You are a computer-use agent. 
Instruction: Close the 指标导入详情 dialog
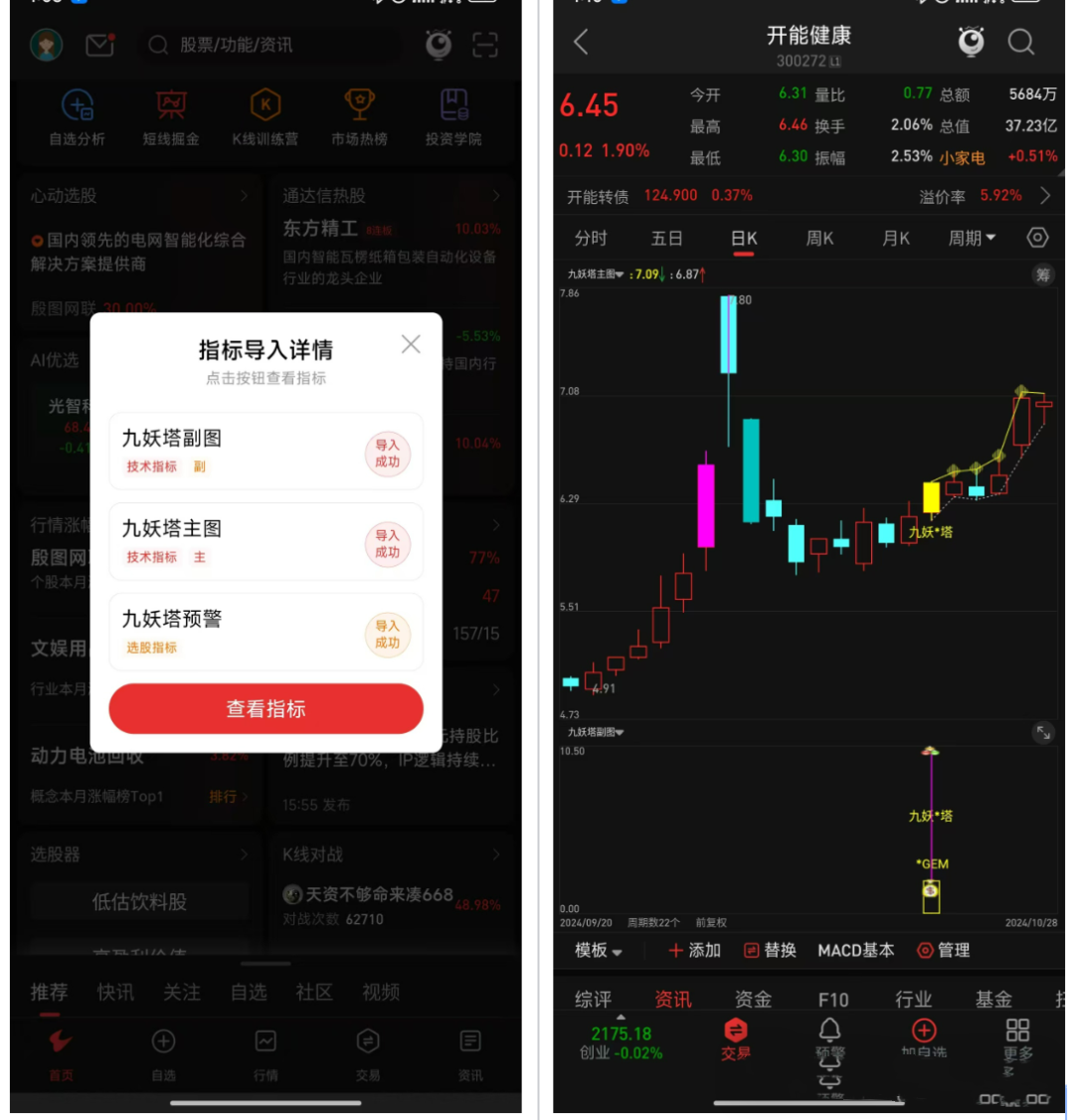(411, 344)
